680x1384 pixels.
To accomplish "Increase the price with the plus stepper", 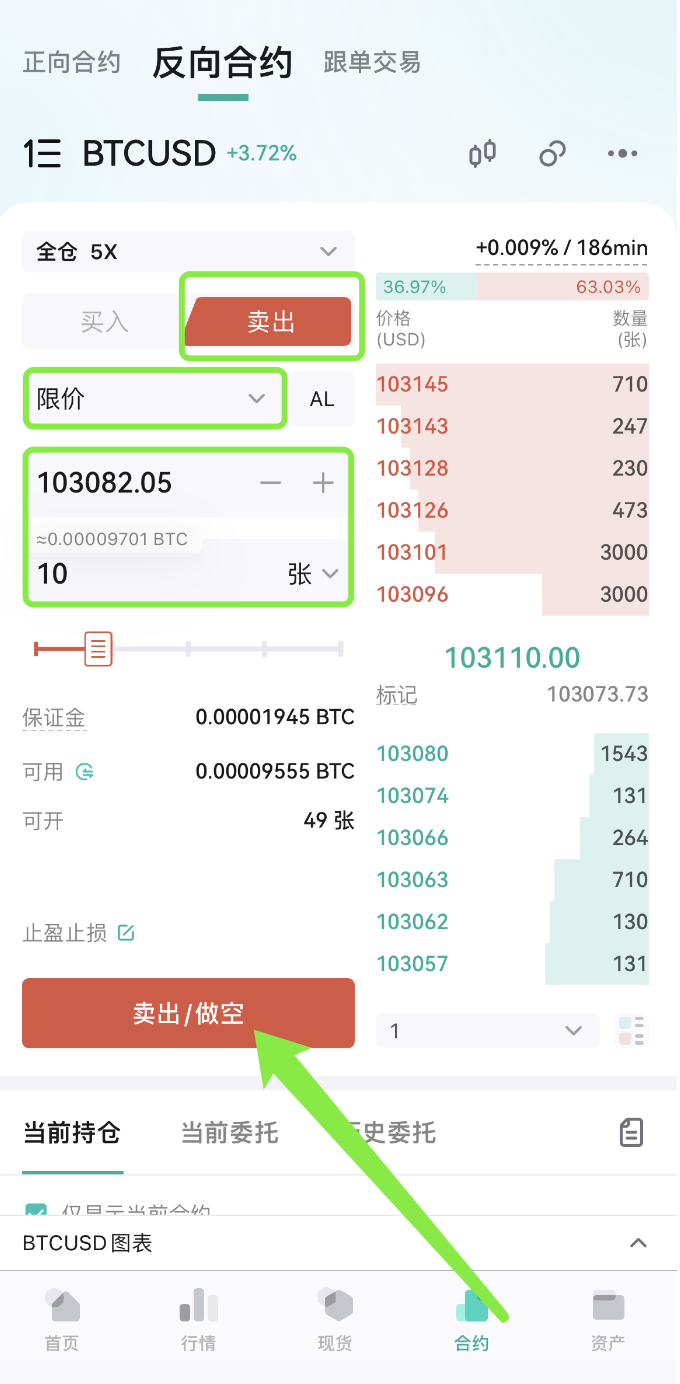I will [x=323, y=483].
